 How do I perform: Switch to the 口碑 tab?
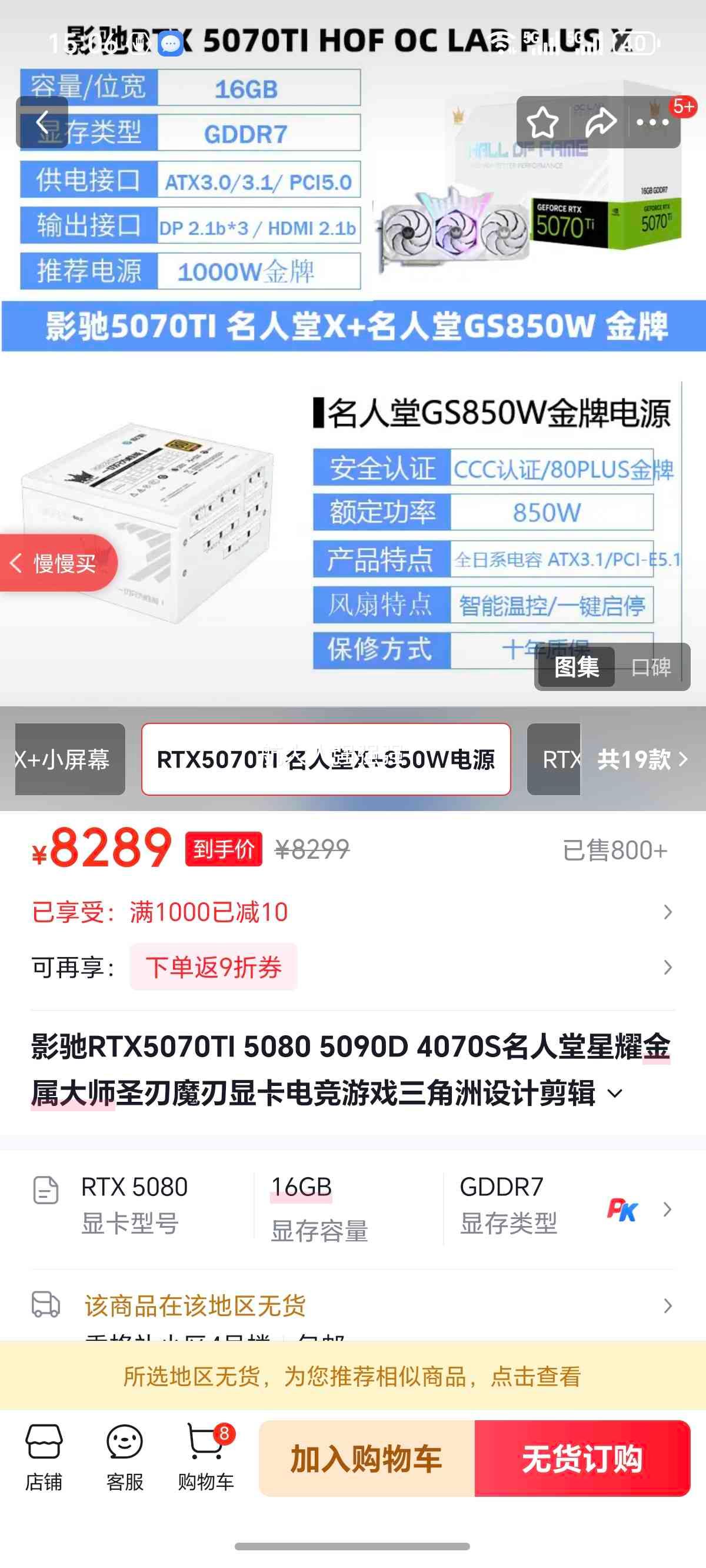click(651, 667)
